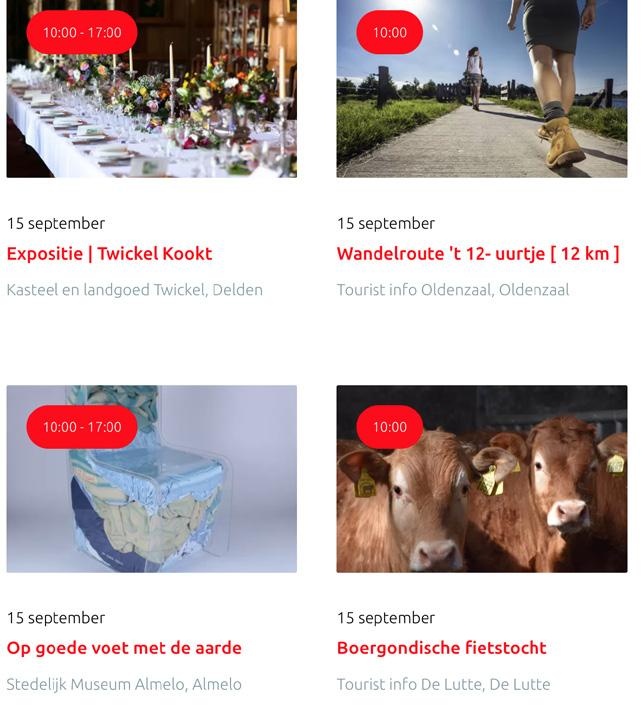Select the Boergondische fietstocht event card
642x709 pixels.
441,648
